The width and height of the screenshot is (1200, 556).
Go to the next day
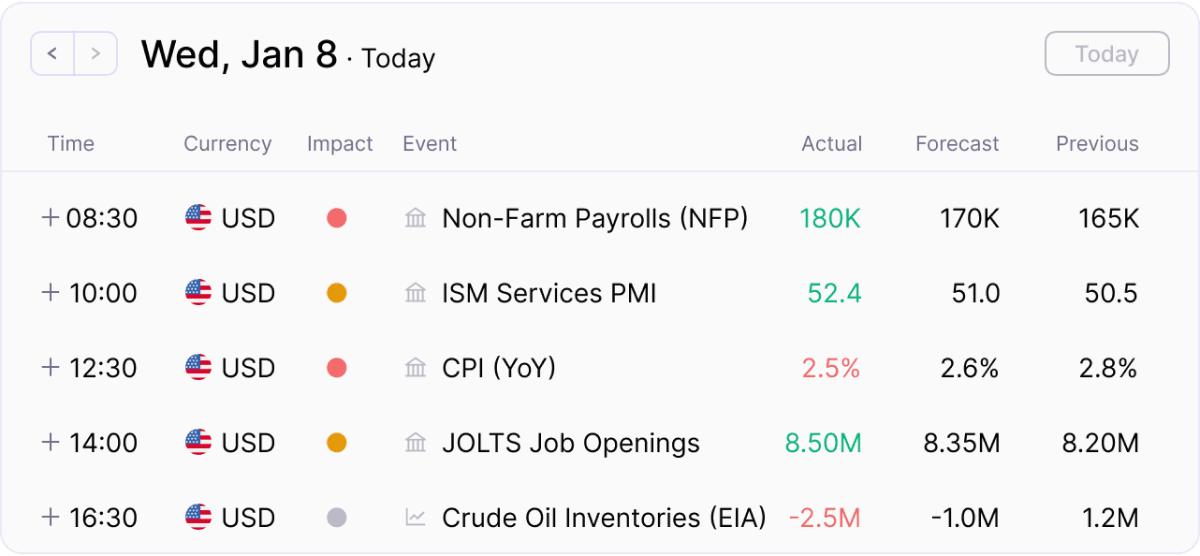tap(95, 53)
